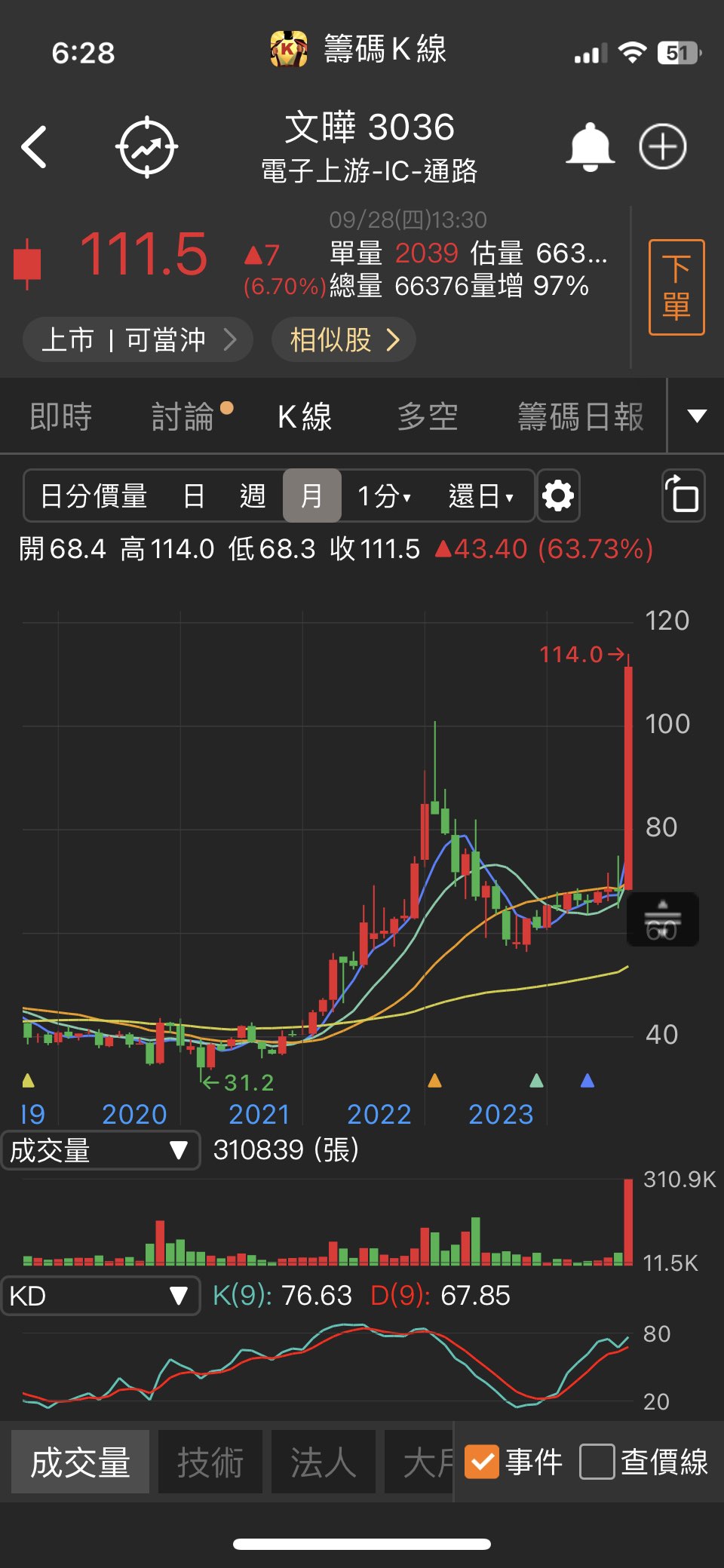
Task: Open price alert notifications bell
Action: point(590,146)
